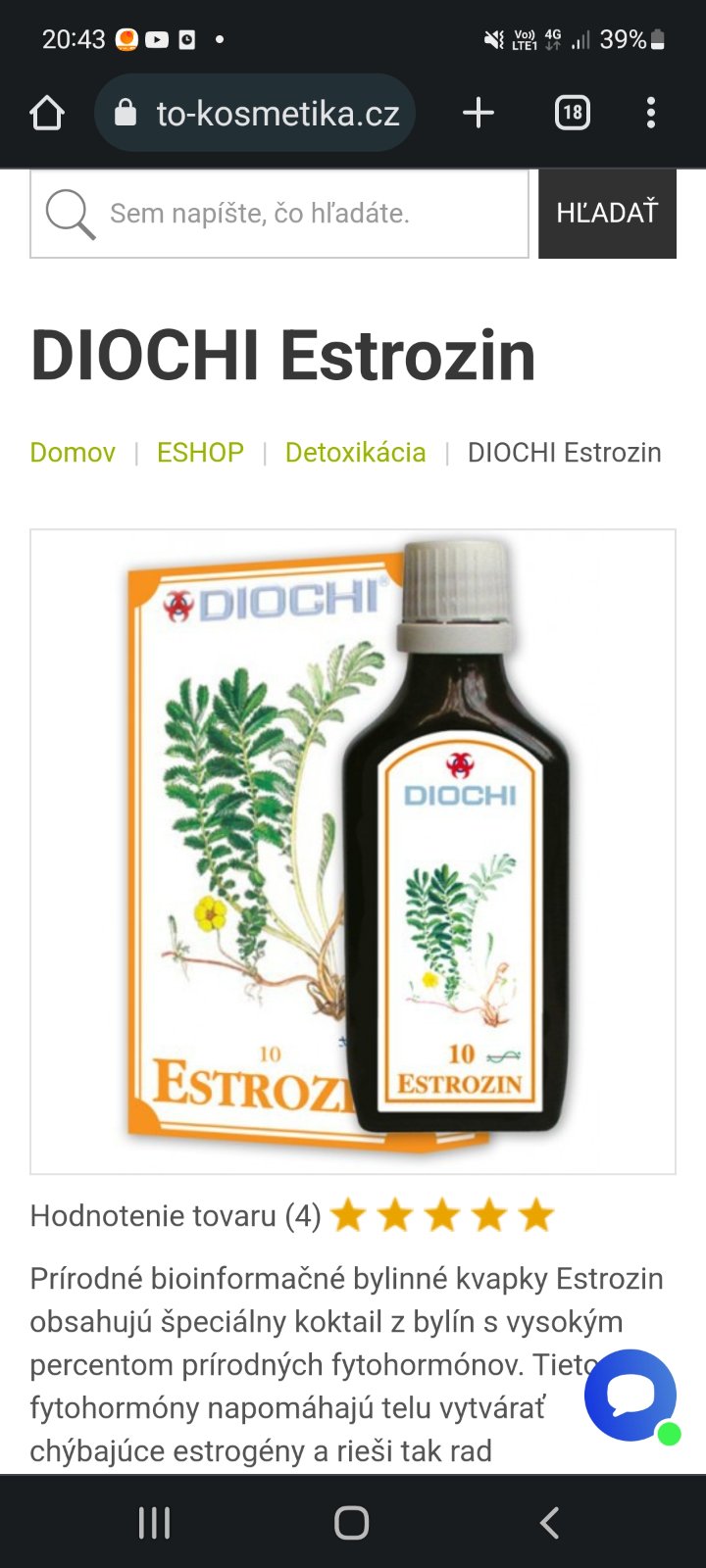The image size is (706, 1568).
Task: Go back using the system back button
Action: click(x=550, y=1523)
